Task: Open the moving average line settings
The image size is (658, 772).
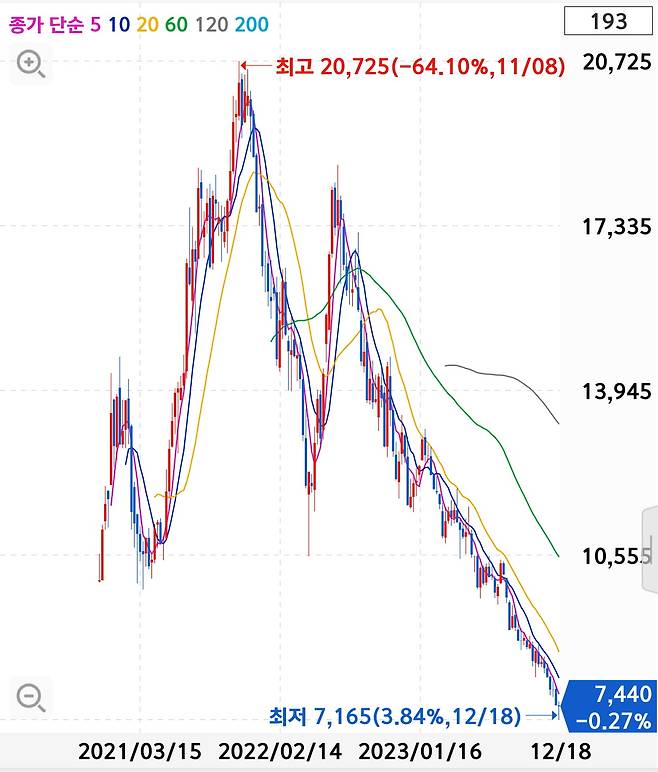Action: click(x=138, y=23)
